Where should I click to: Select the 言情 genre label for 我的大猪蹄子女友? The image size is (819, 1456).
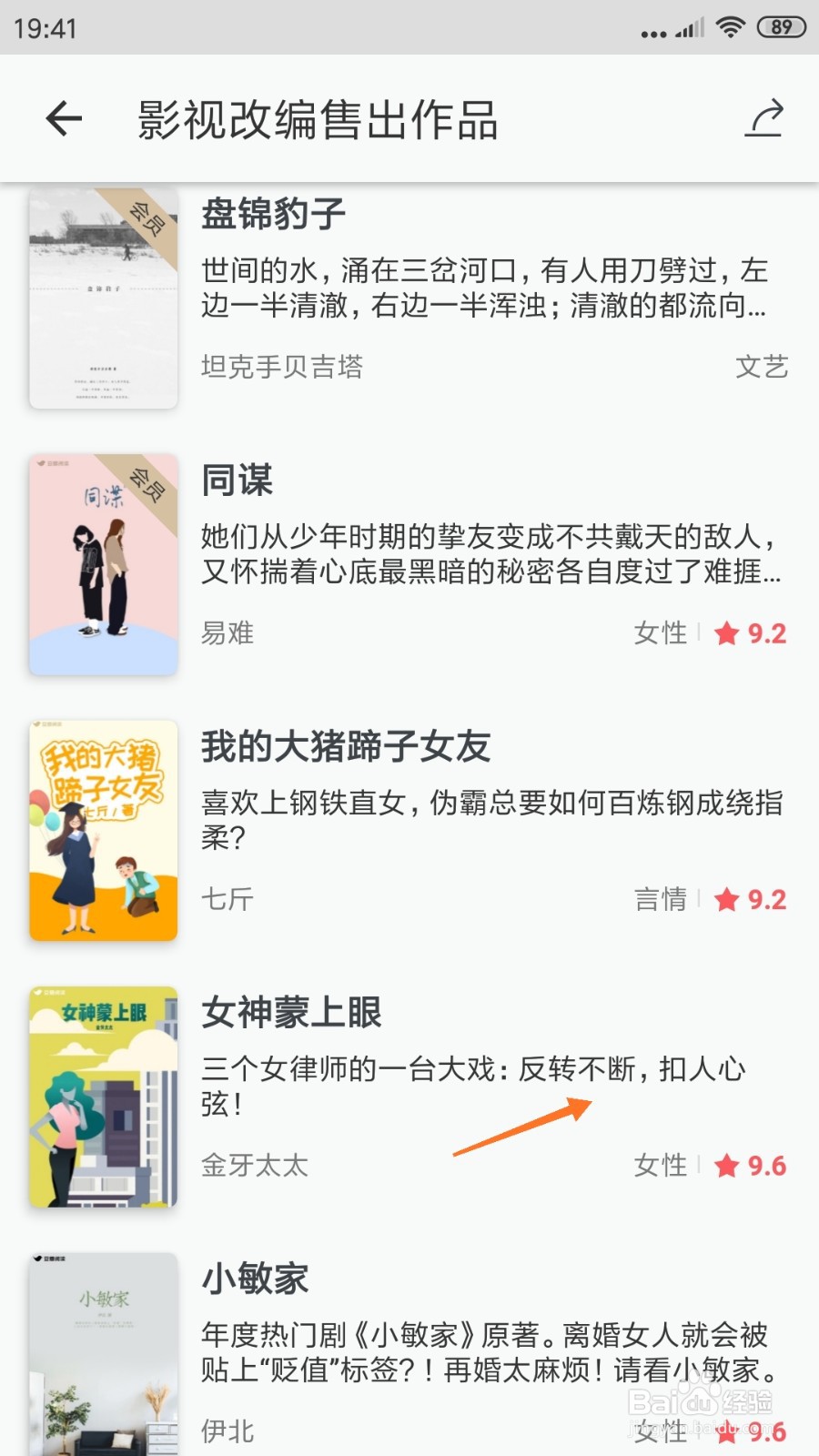point(662,899)
